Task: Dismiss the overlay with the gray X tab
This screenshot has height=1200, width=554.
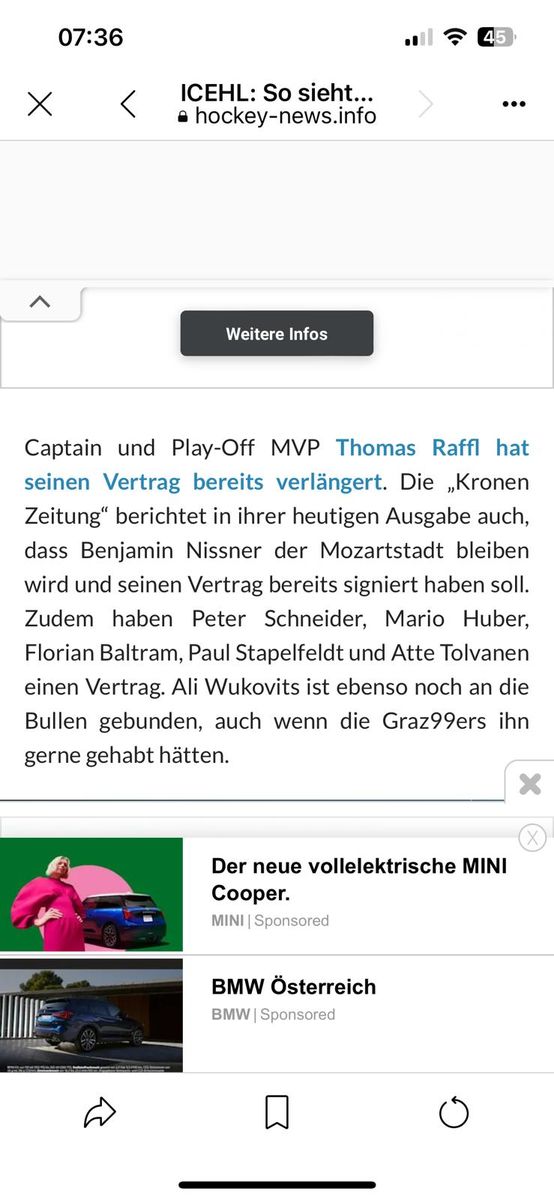Action: (x=530, y=784)
